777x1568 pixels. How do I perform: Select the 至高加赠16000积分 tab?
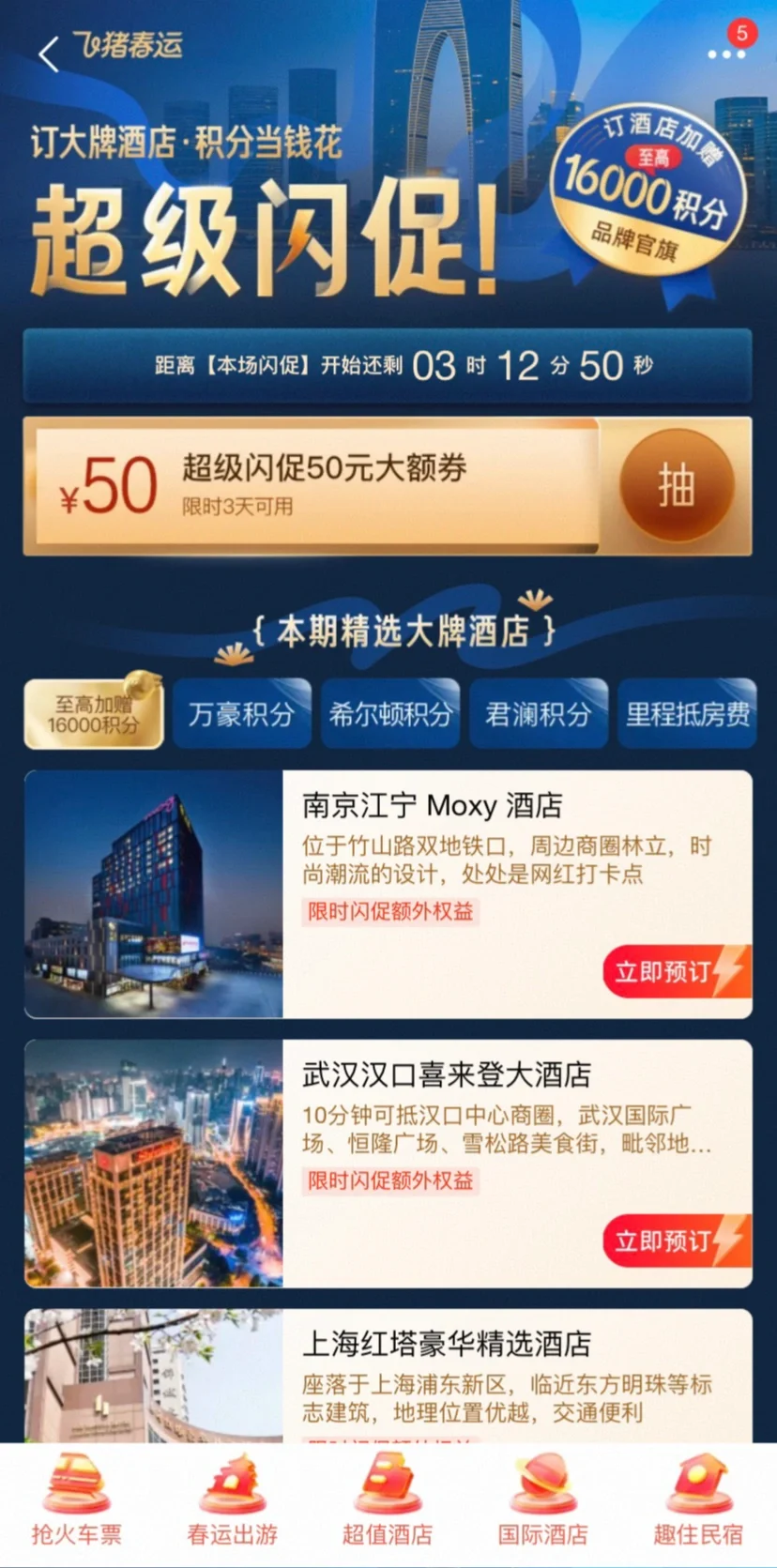[94, 715]
